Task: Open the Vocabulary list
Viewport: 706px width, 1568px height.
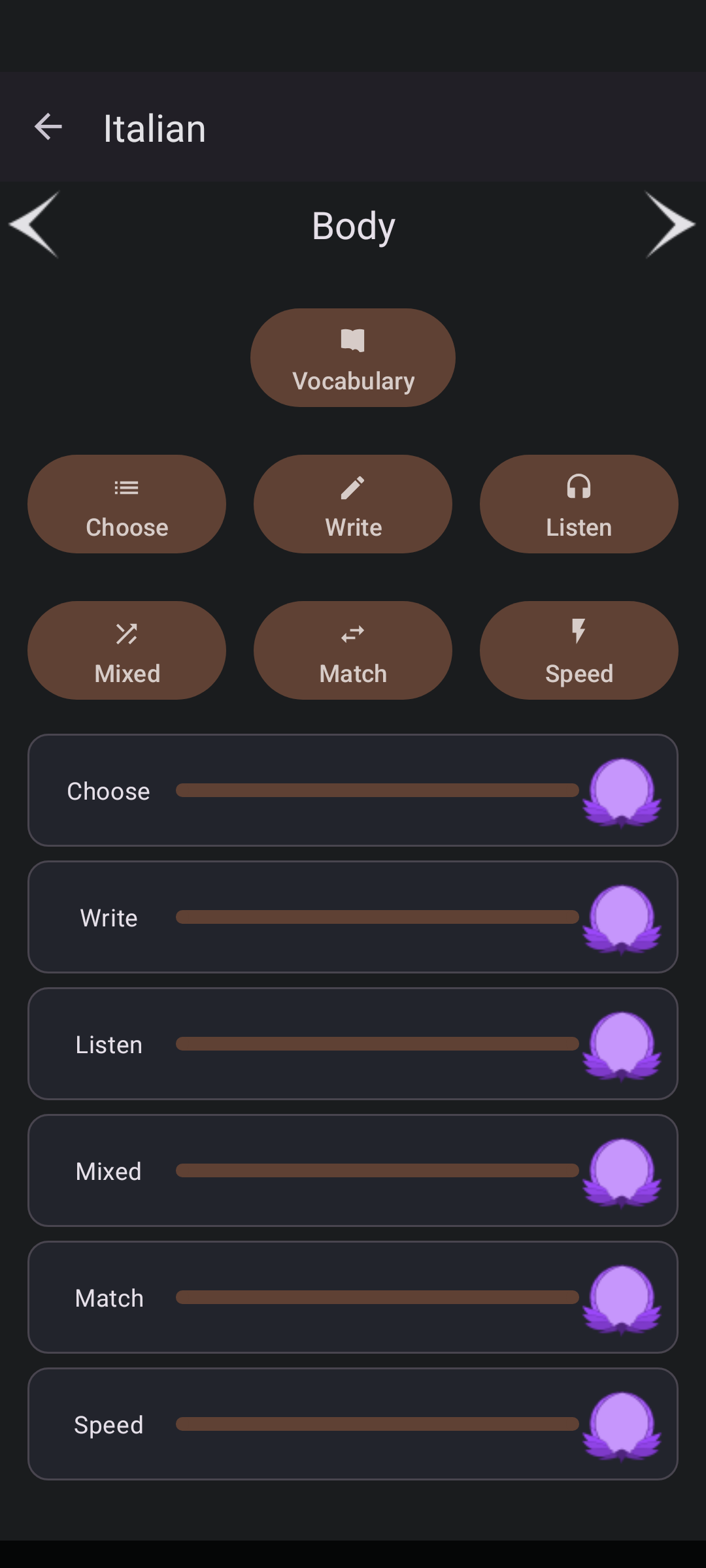Action: click(353, 358)
